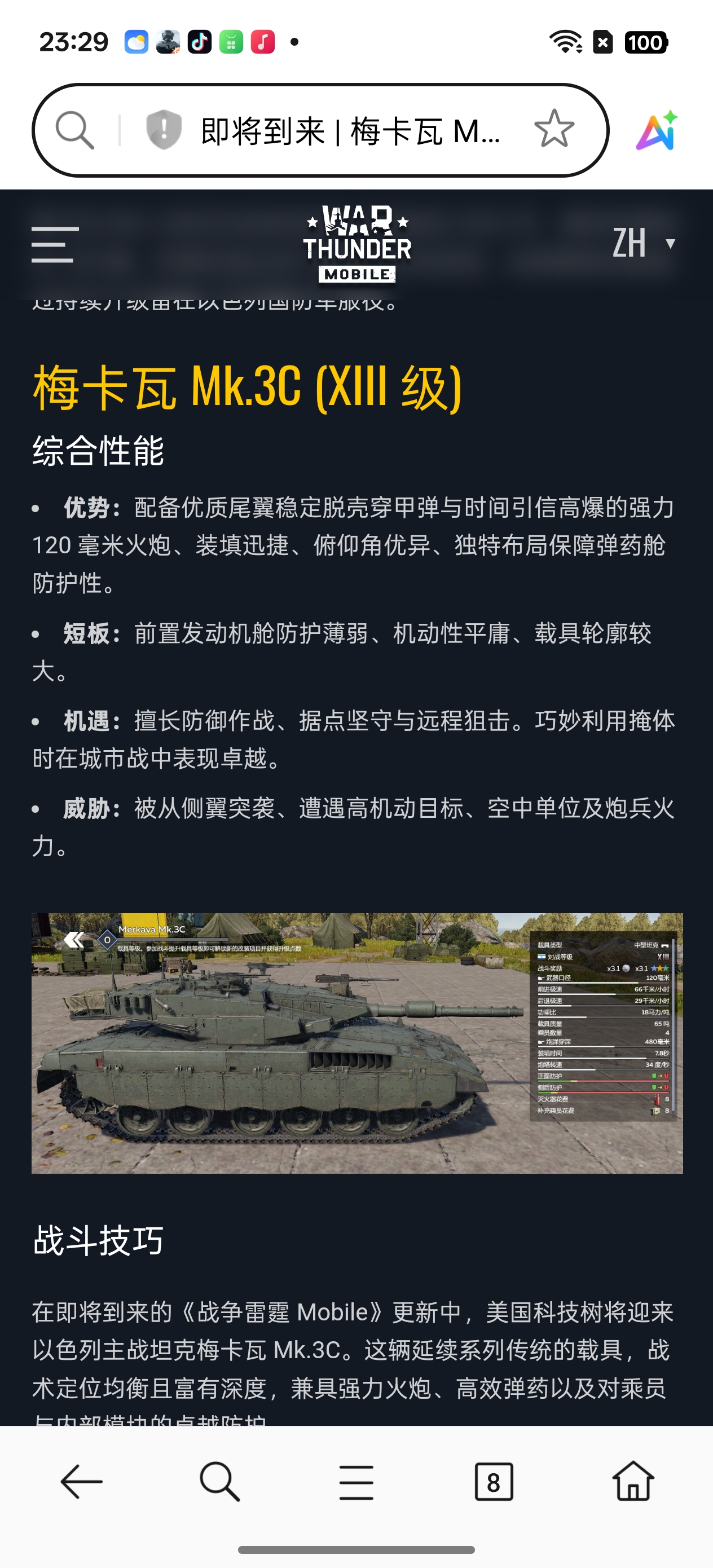View the 8 open tabs
The height and width of the screenshot is (1568, 713).
493,1482
